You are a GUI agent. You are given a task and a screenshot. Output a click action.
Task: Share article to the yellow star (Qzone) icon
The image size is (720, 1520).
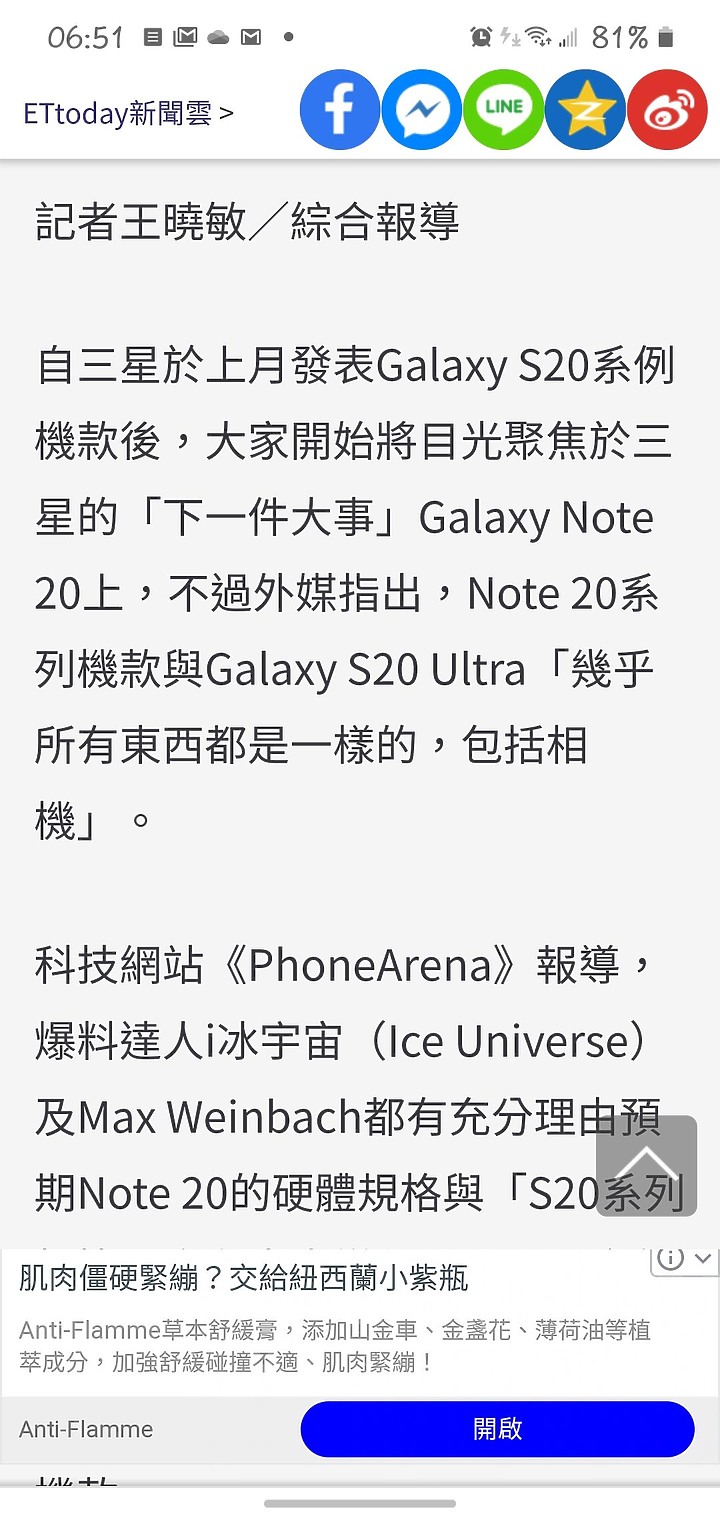(586, 110)
